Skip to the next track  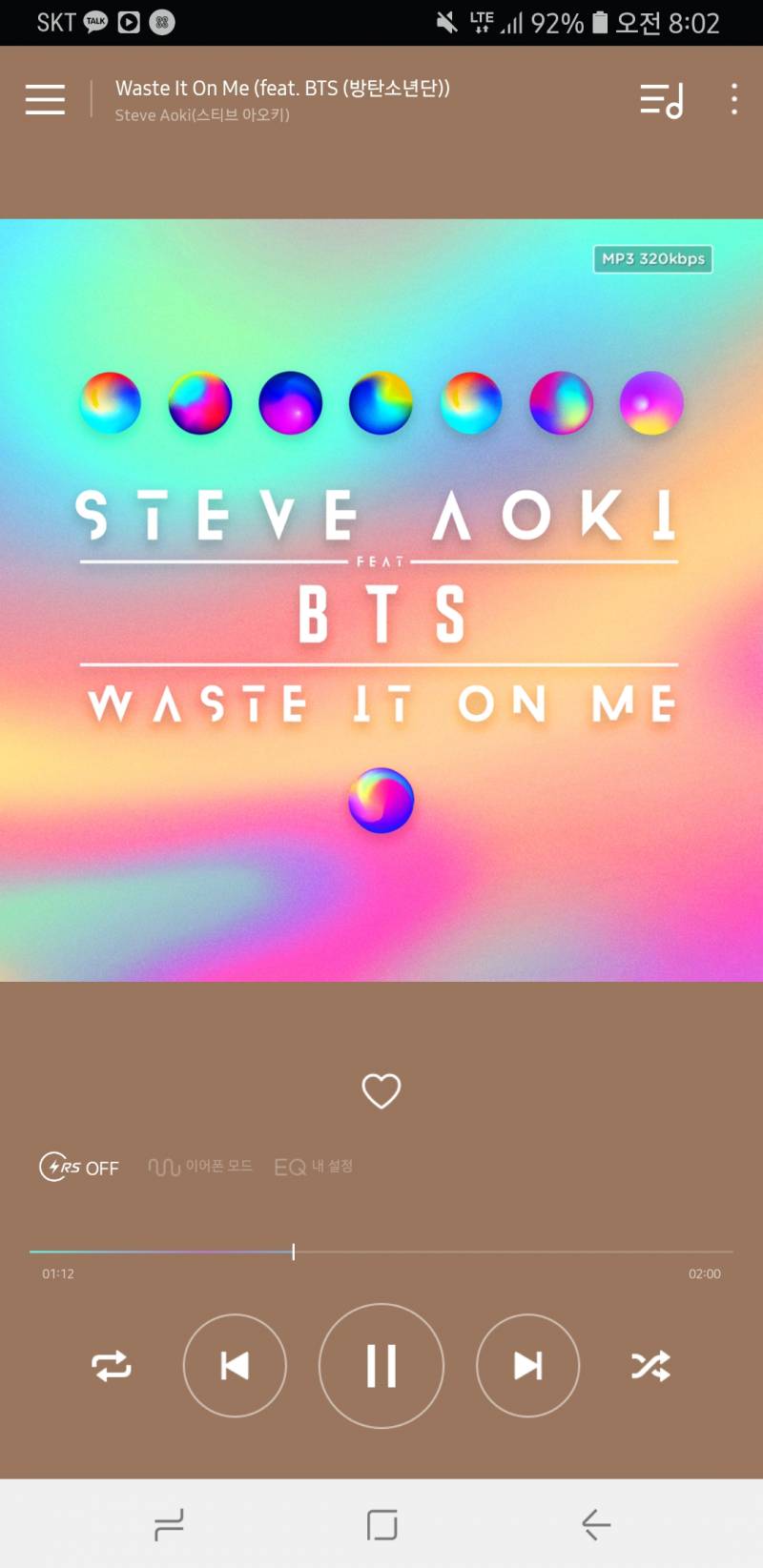pos(527,1365)
